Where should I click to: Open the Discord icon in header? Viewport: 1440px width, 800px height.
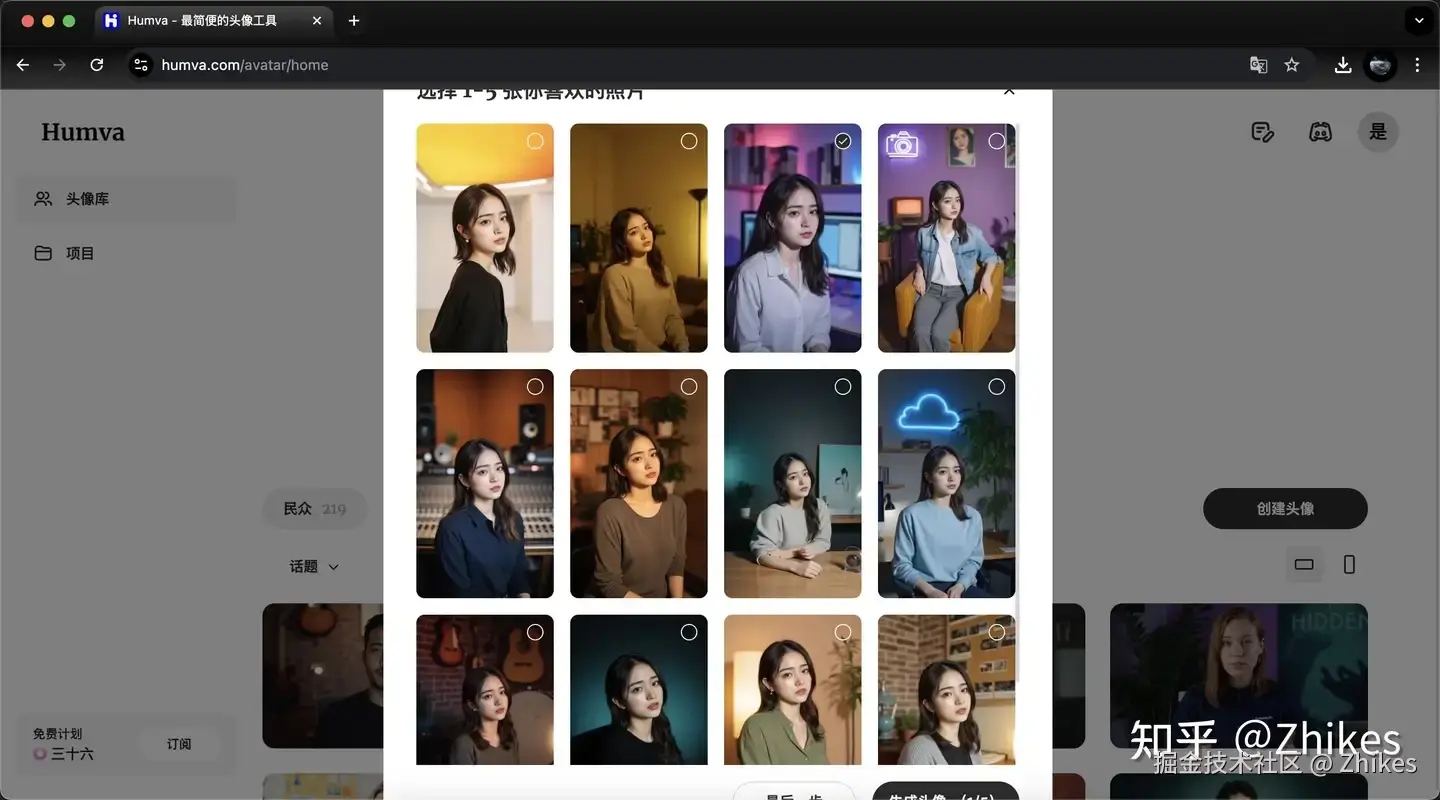1320,132
